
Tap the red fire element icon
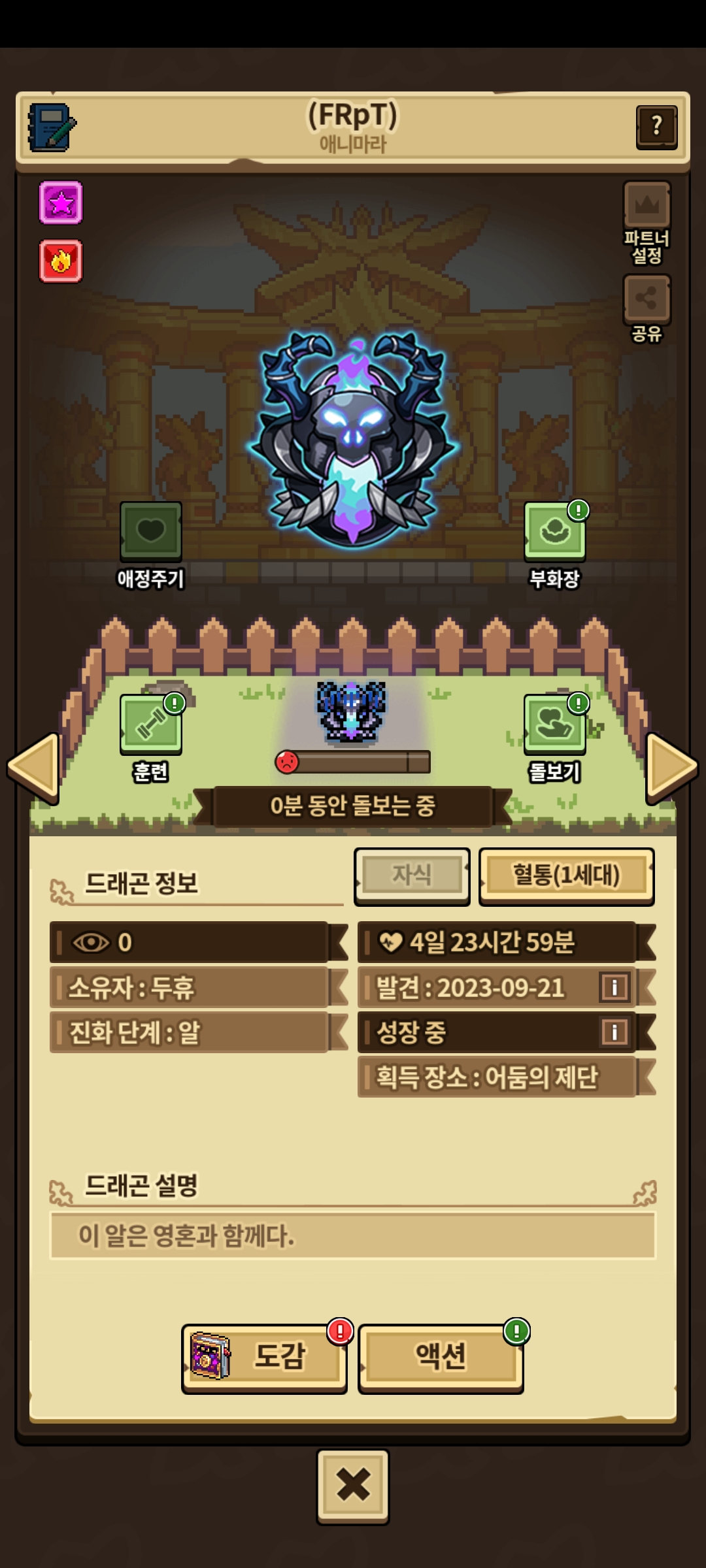tap(61, 261)
